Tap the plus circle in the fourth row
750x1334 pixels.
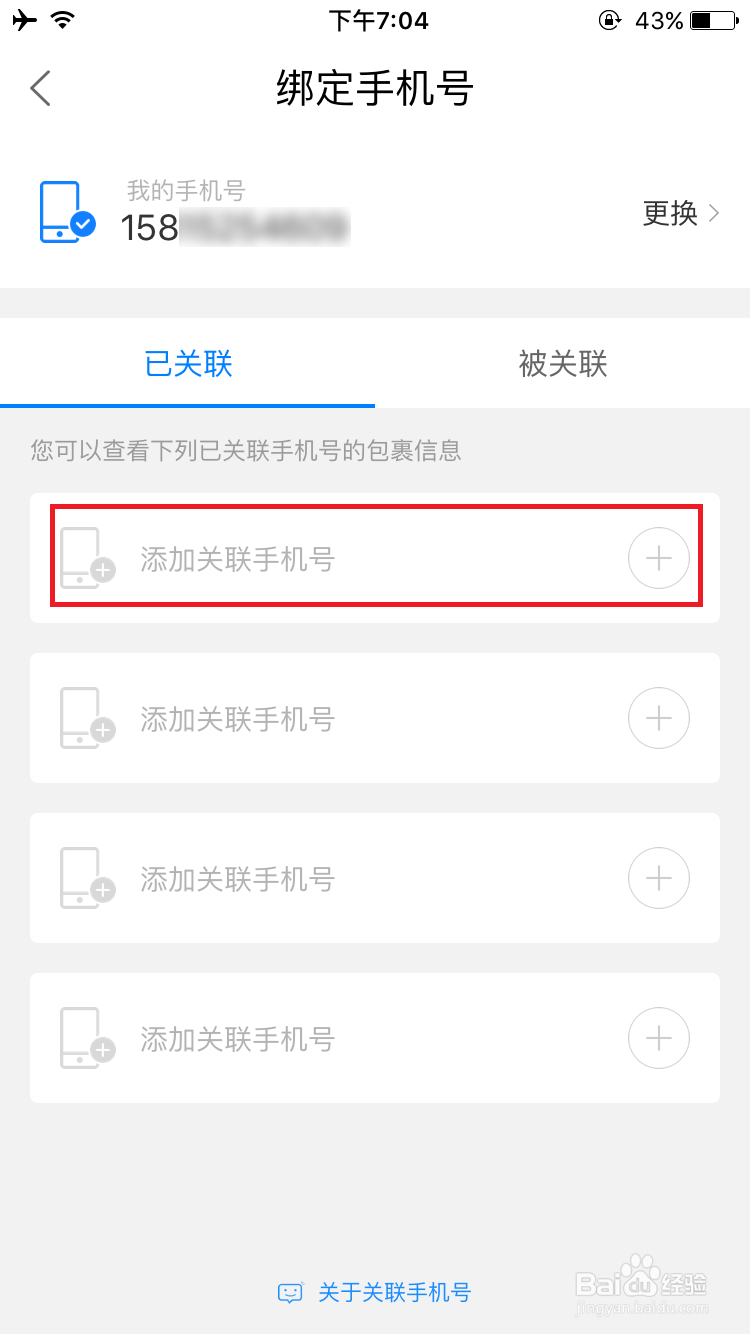(658, 1038)
